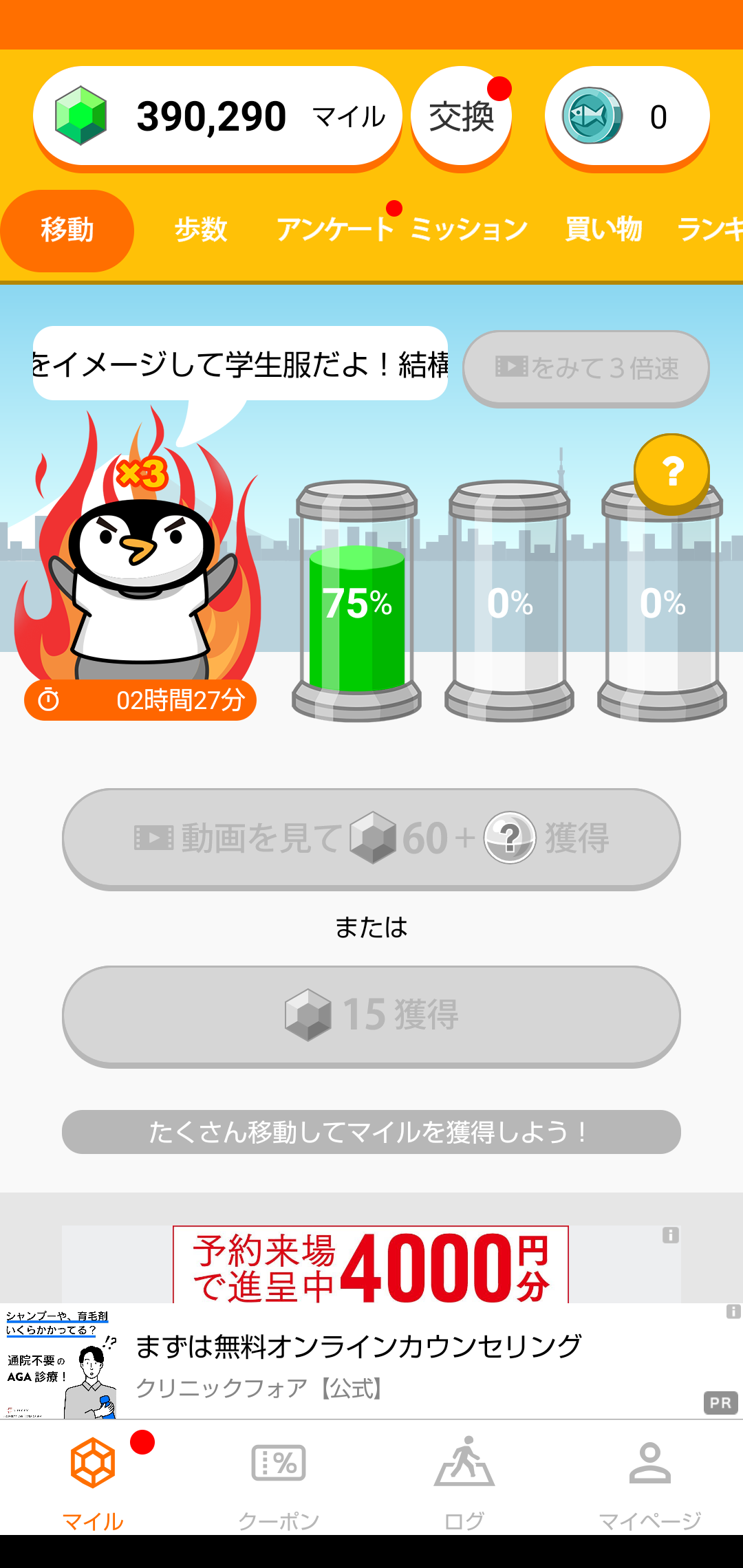The width and height of the screenshot is (743, 1568).
Task: Open the 交換 exchange button
Action: [461, 116]
